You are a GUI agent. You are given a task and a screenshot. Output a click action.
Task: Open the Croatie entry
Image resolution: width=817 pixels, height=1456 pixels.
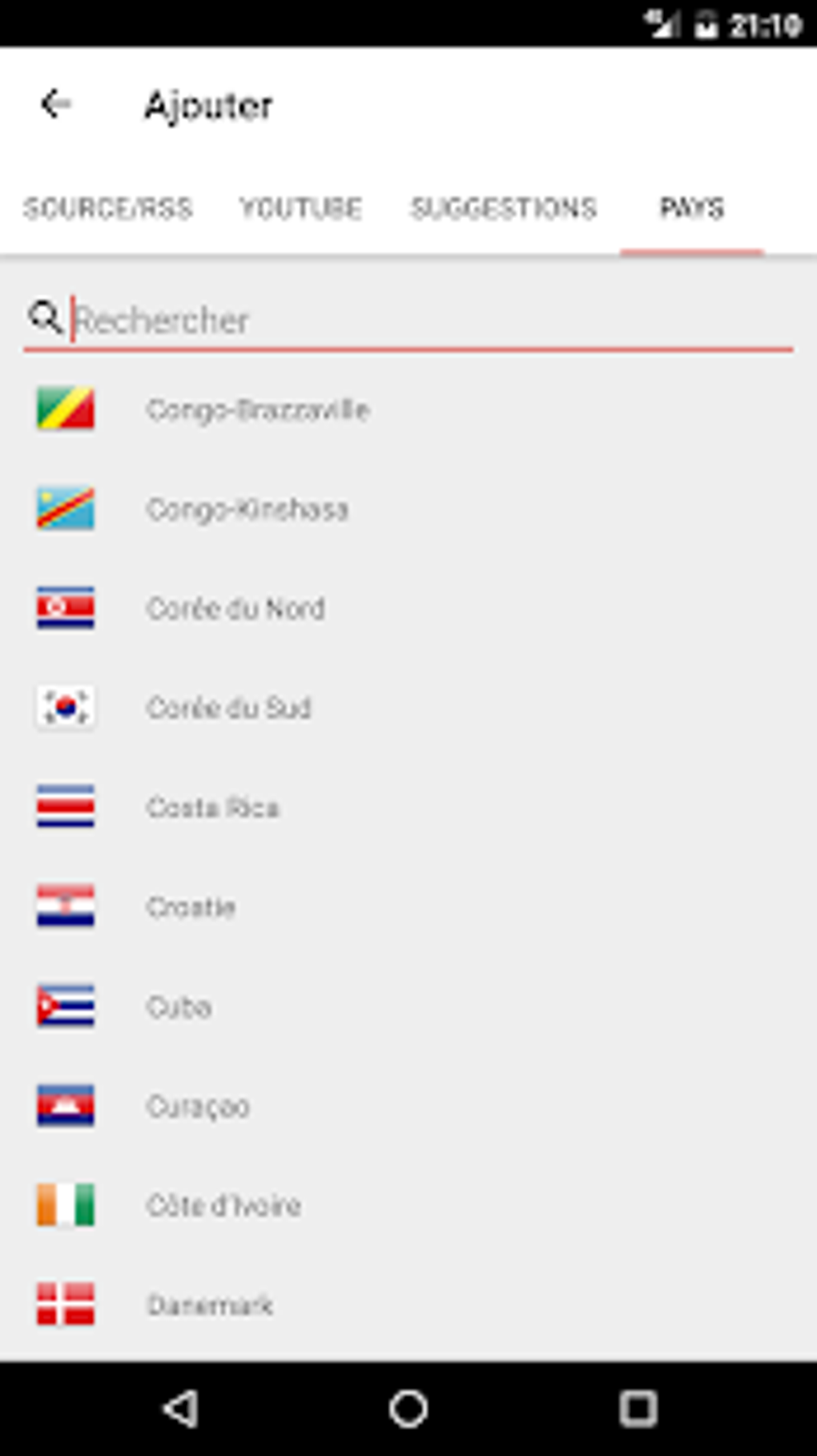pos(191,907)
